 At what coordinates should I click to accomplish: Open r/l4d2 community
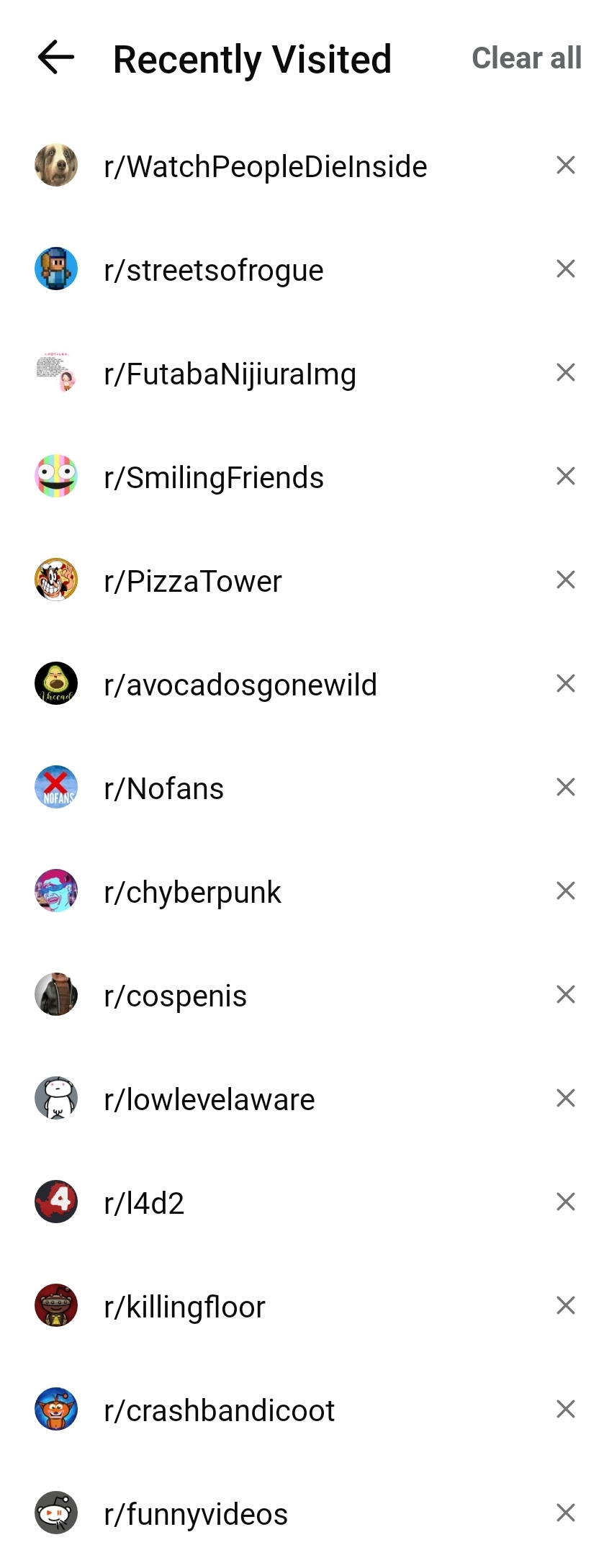(144, 1203)
